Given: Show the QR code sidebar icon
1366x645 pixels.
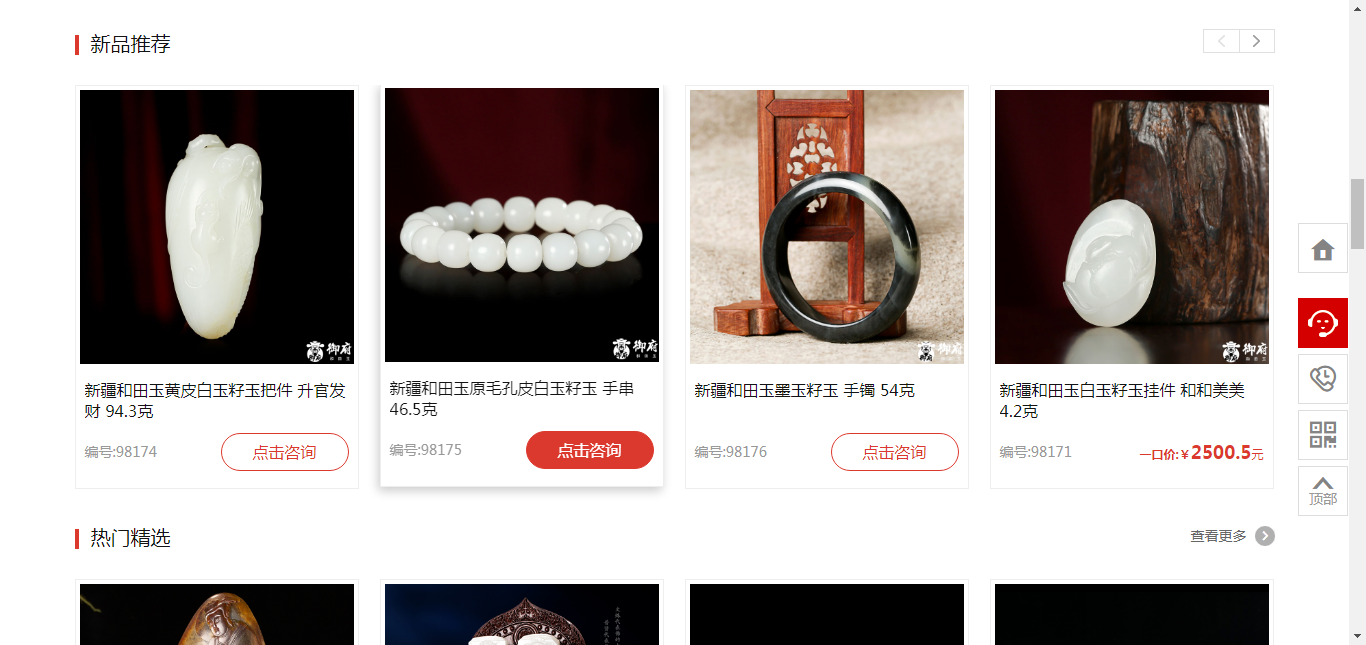Looking at the screenshot, I should point(1323,435).
